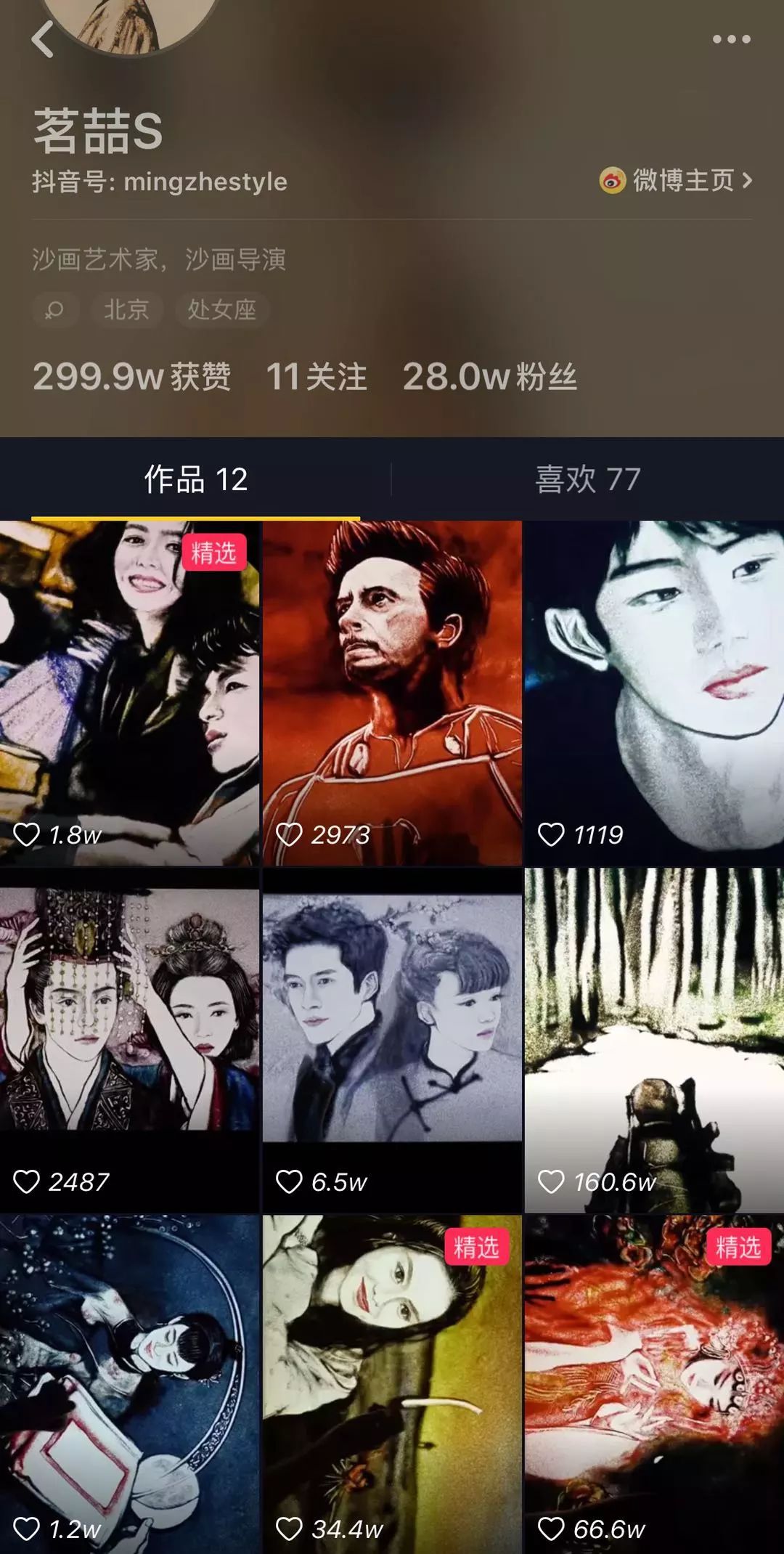Select the 作品 12 tab
Image resolution: width=784 pixels, height=1554 pixels.
coord(196,479)
